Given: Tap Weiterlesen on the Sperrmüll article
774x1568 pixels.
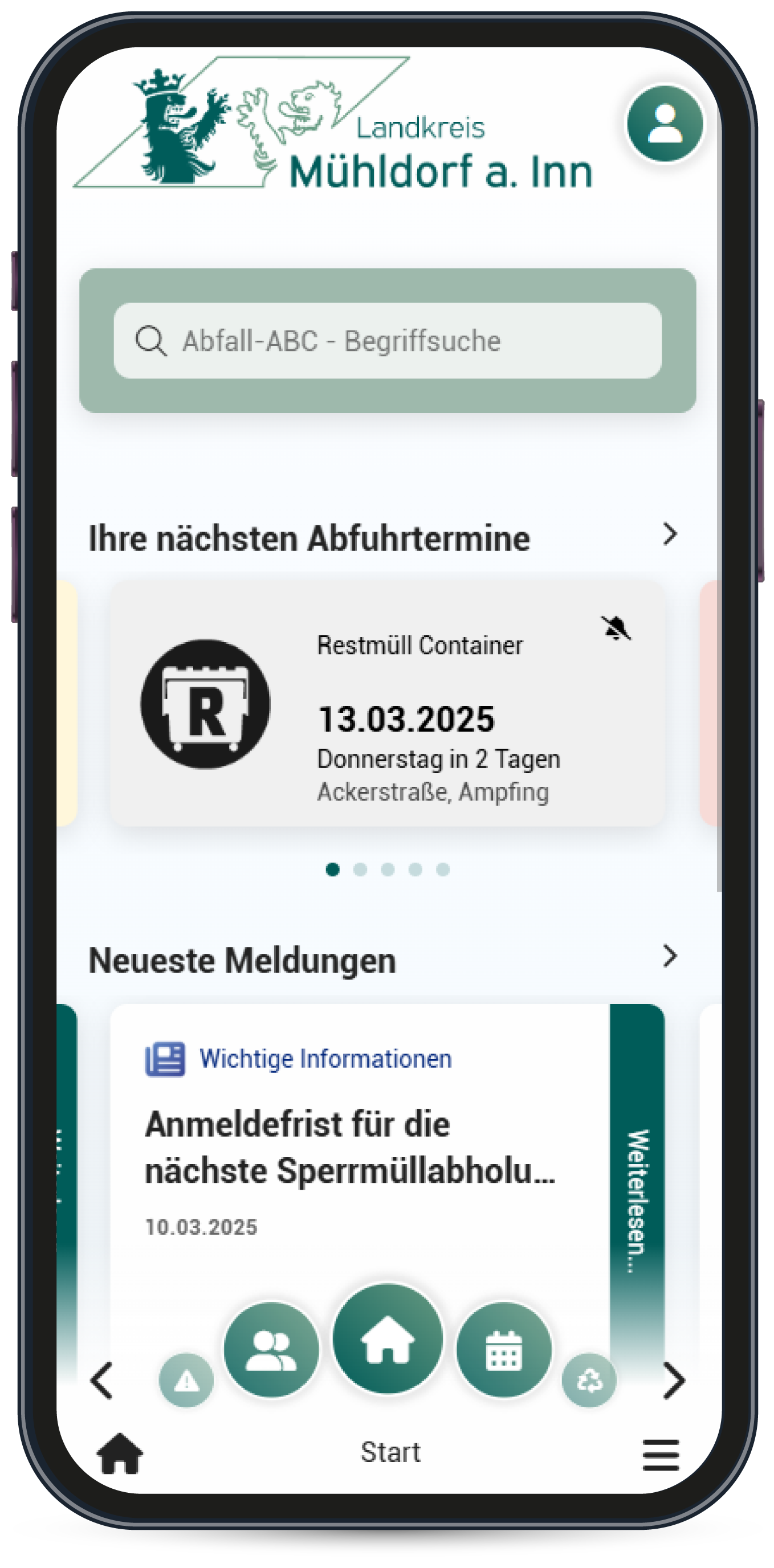Looking at the screenshot, I should pos(637,1200).
